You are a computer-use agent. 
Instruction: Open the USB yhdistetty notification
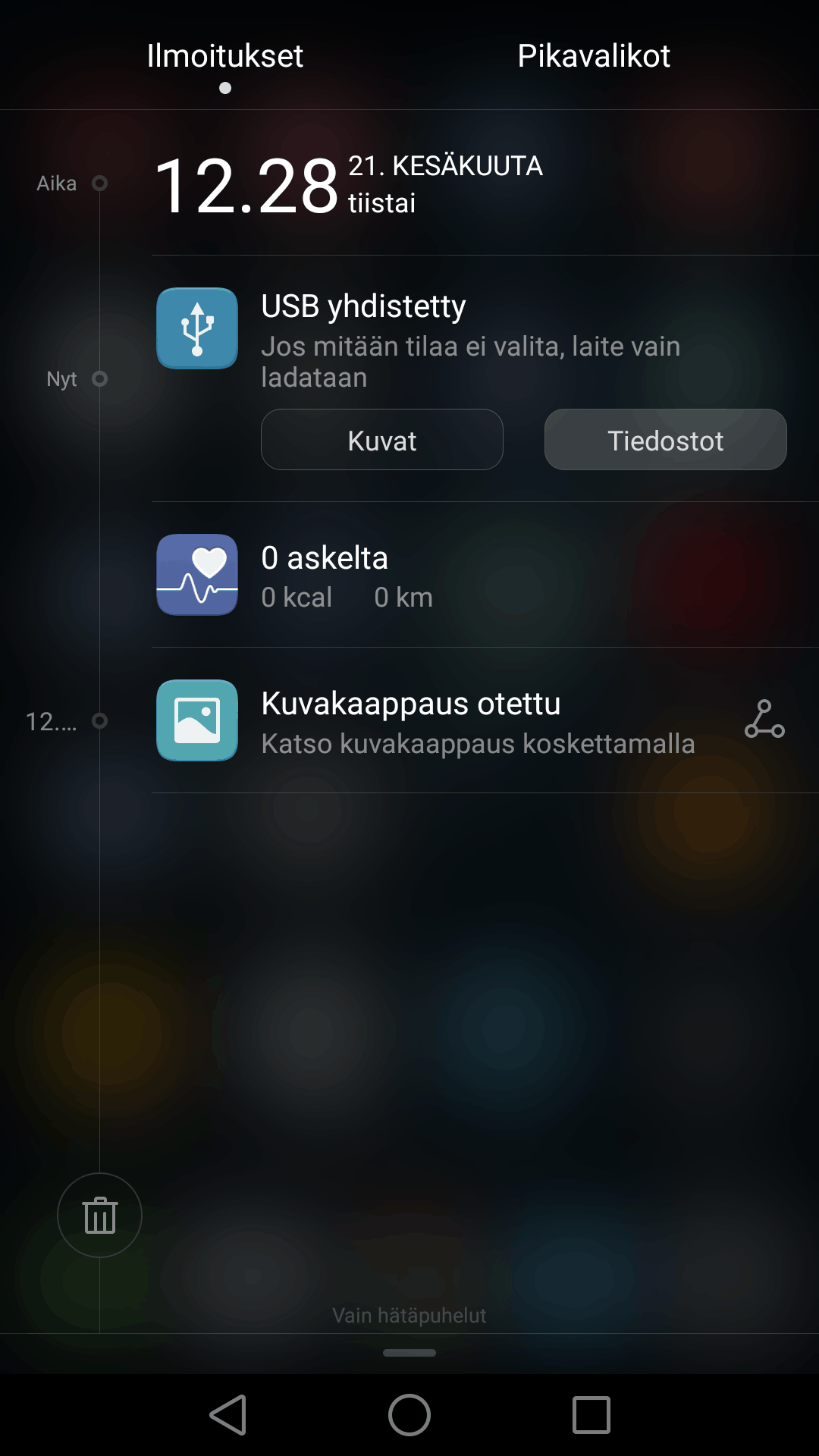click(470, 334)
